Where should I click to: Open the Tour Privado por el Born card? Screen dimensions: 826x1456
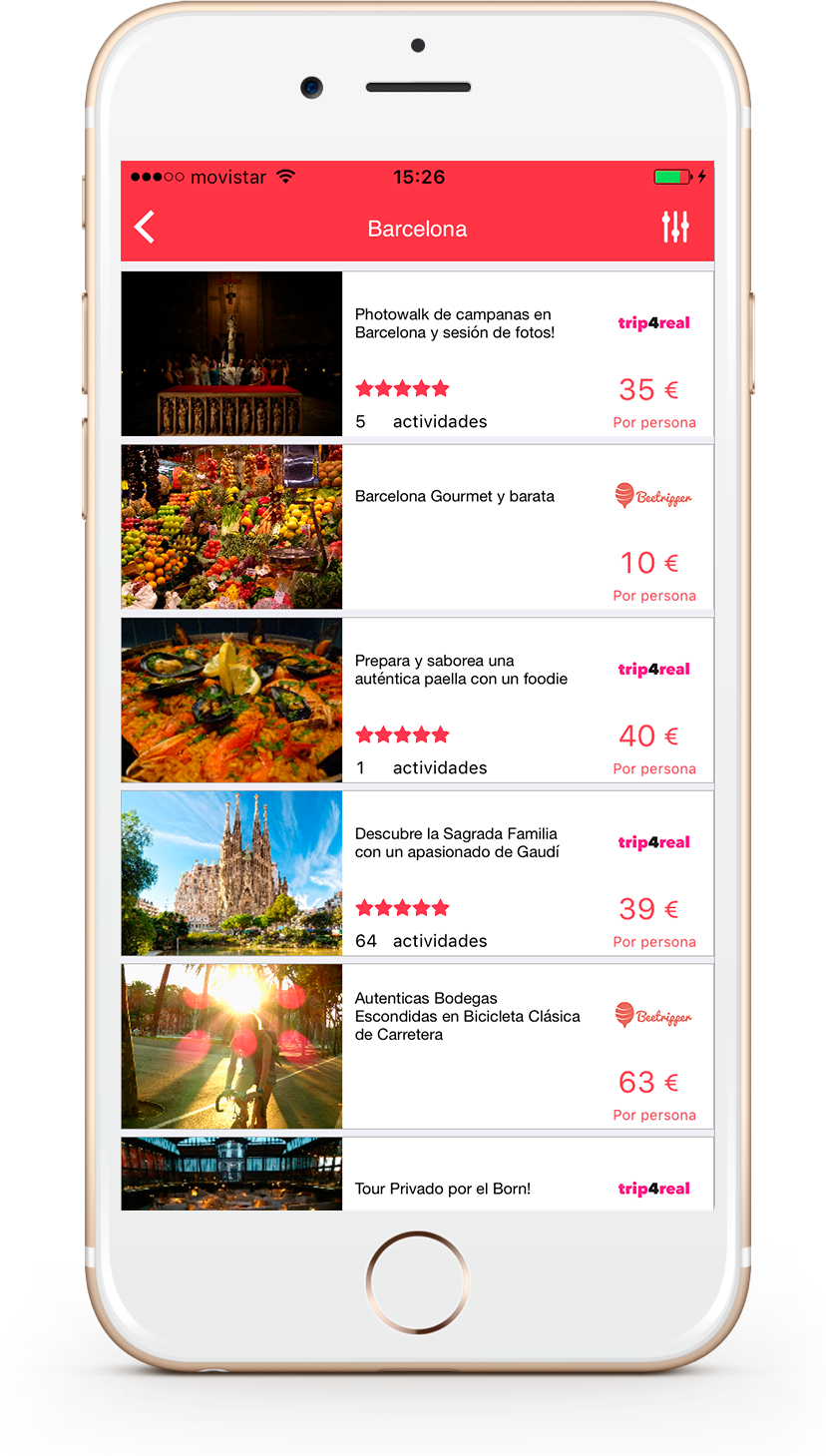click(x=417, y=1174)
